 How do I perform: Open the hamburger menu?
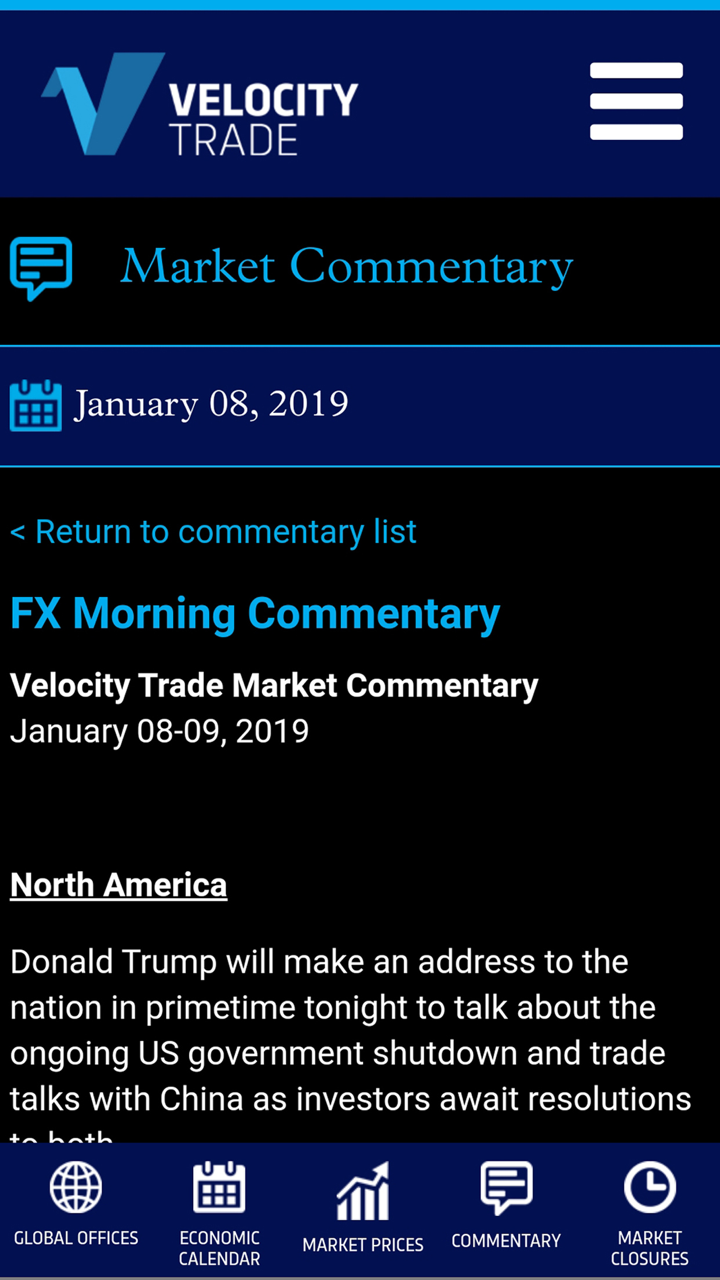636,101
